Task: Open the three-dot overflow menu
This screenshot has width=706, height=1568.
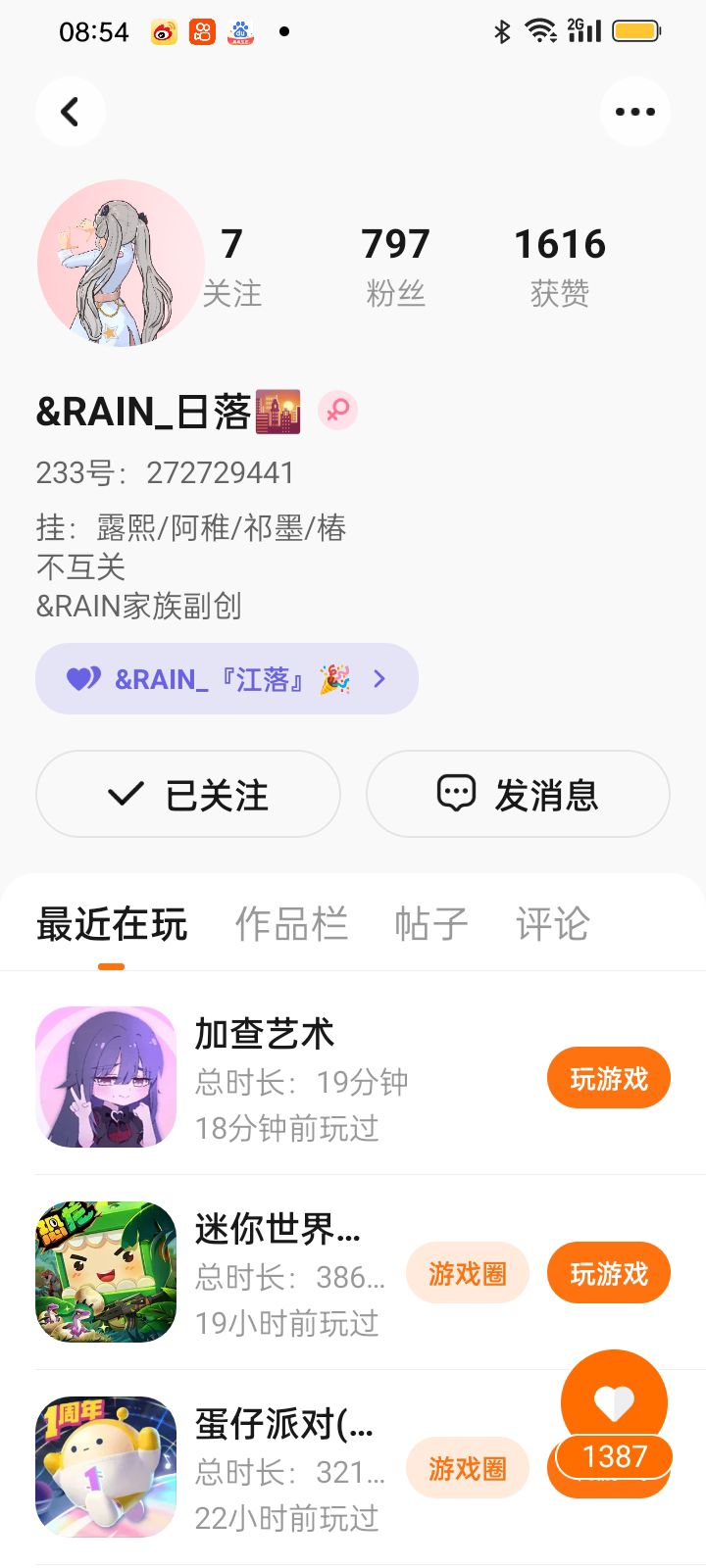Action: (x=634, y=112)
